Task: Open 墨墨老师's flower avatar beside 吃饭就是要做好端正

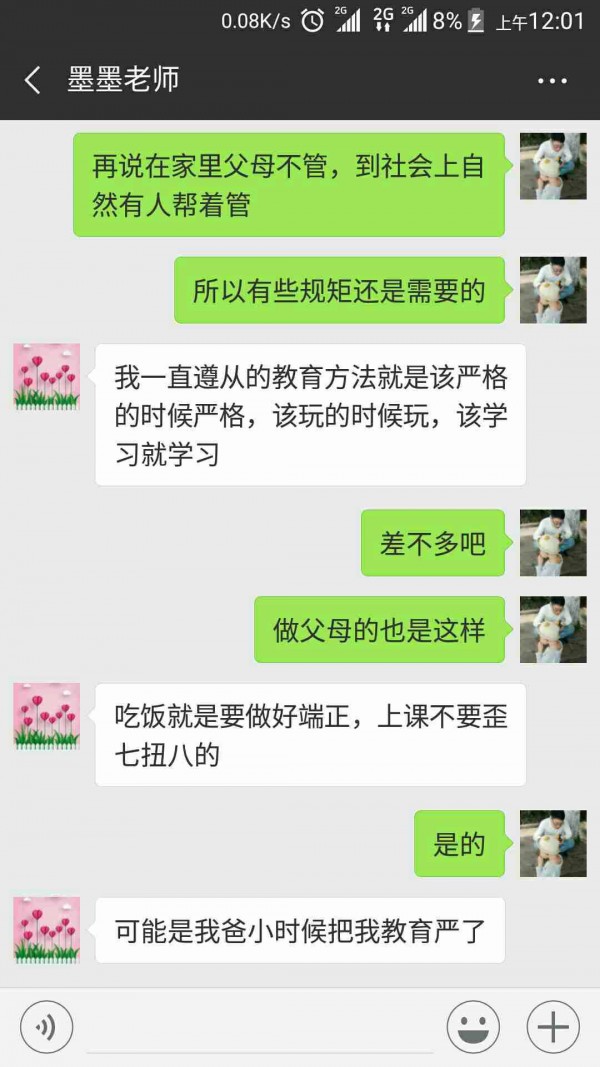Action: [x=46, y=716]
